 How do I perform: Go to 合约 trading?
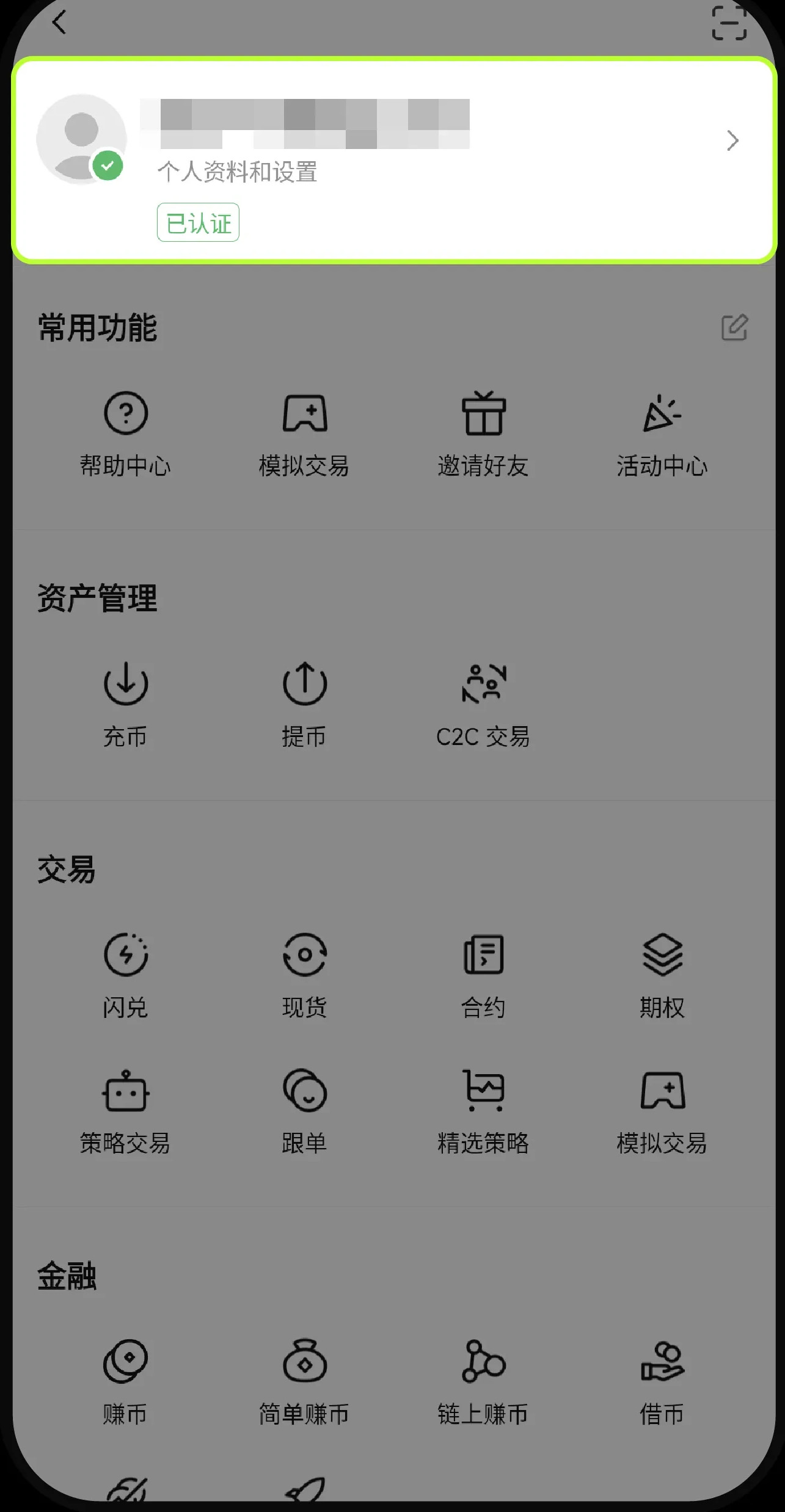coord(483,975)
